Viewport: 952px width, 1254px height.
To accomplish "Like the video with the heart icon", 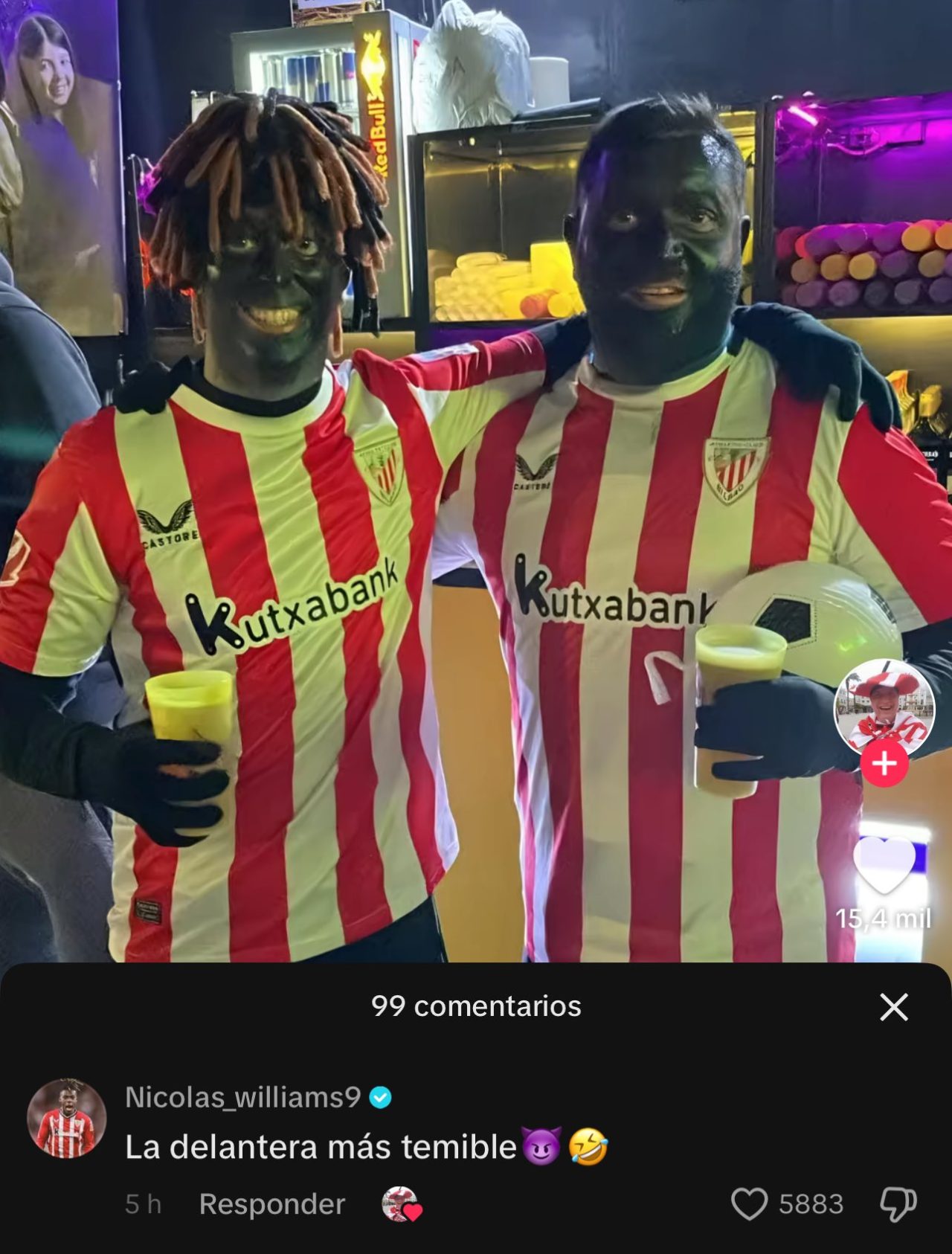I will [x=884, y=865].
